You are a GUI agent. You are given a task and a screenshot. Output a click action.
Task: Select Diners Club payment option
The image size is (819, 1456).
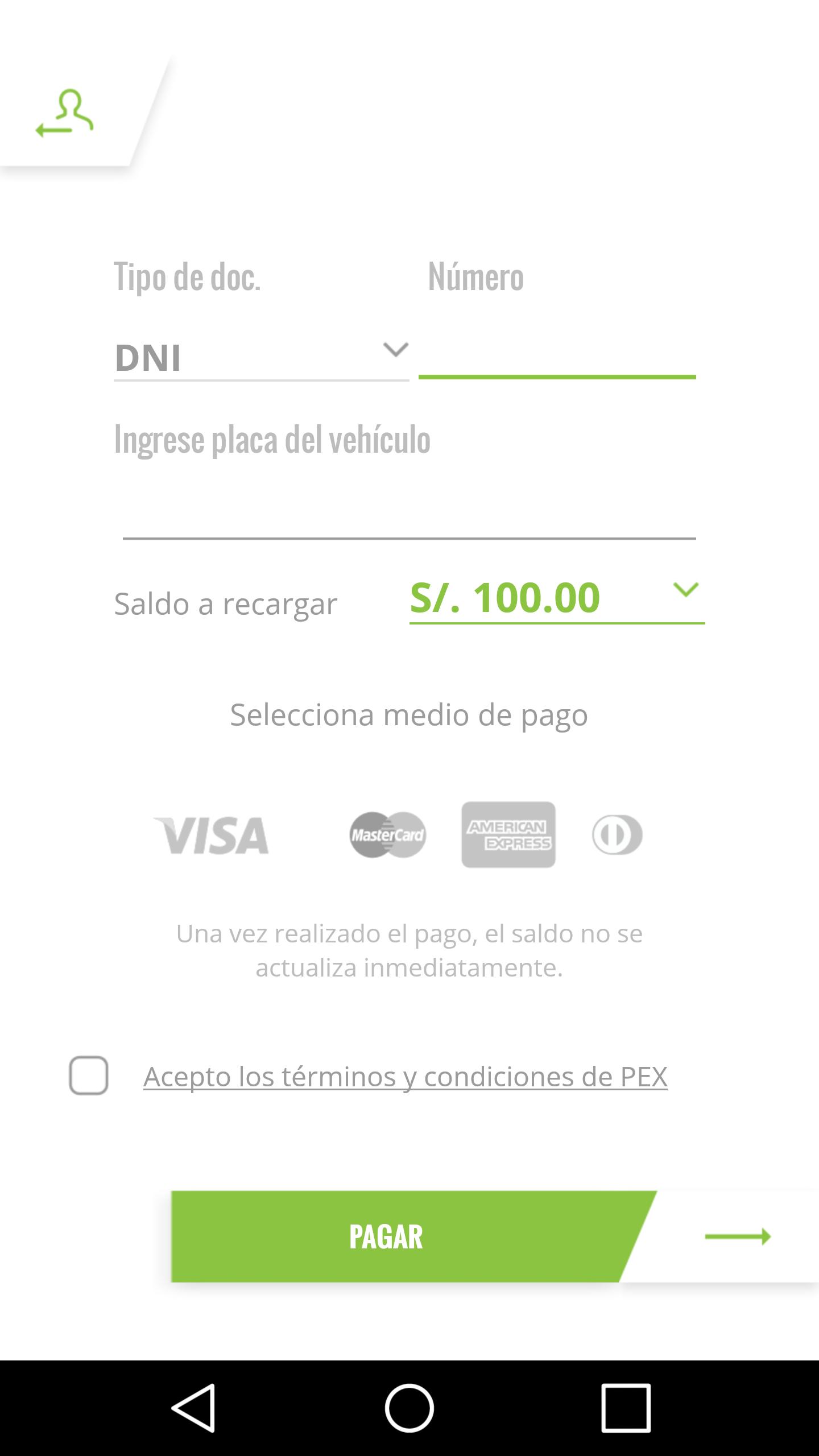click(617, 835)
